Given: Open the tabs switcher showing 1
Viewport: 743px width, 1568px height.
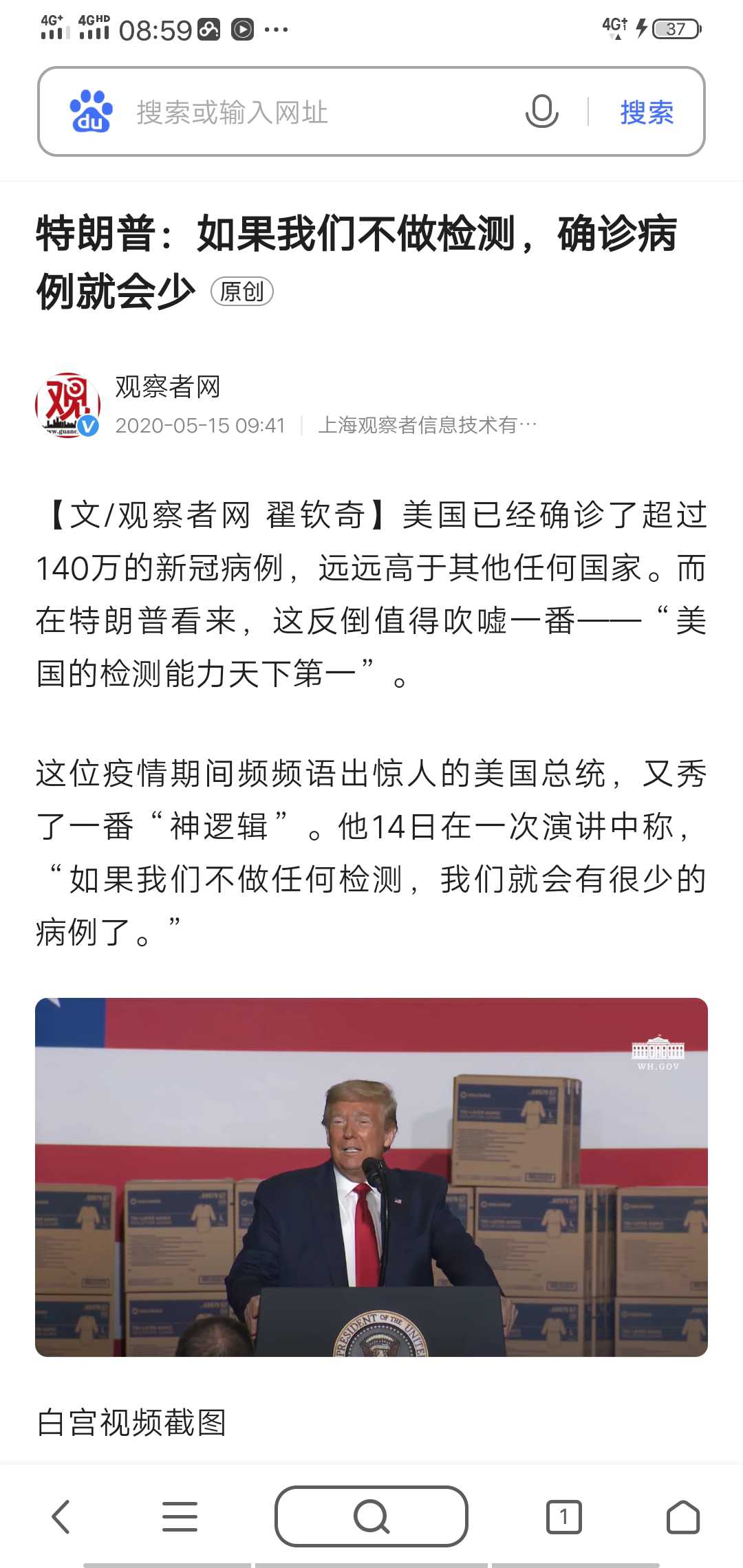Looking at the screenshot, I should pyautogui.click(x=563, y=1516).
